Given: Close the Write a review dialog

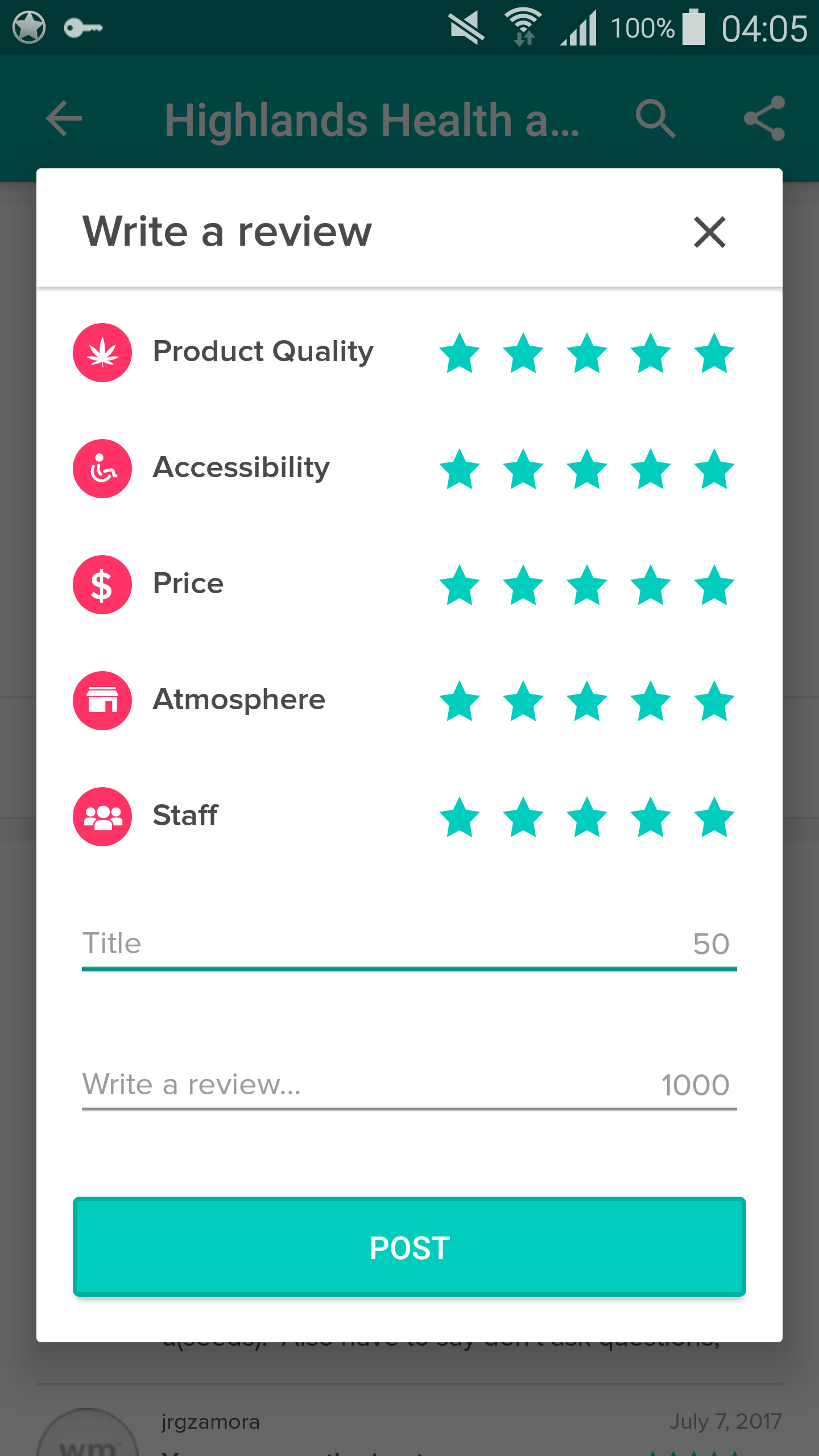Looking at the screenshot, I should pyautogui.click(x=709, y=232).
